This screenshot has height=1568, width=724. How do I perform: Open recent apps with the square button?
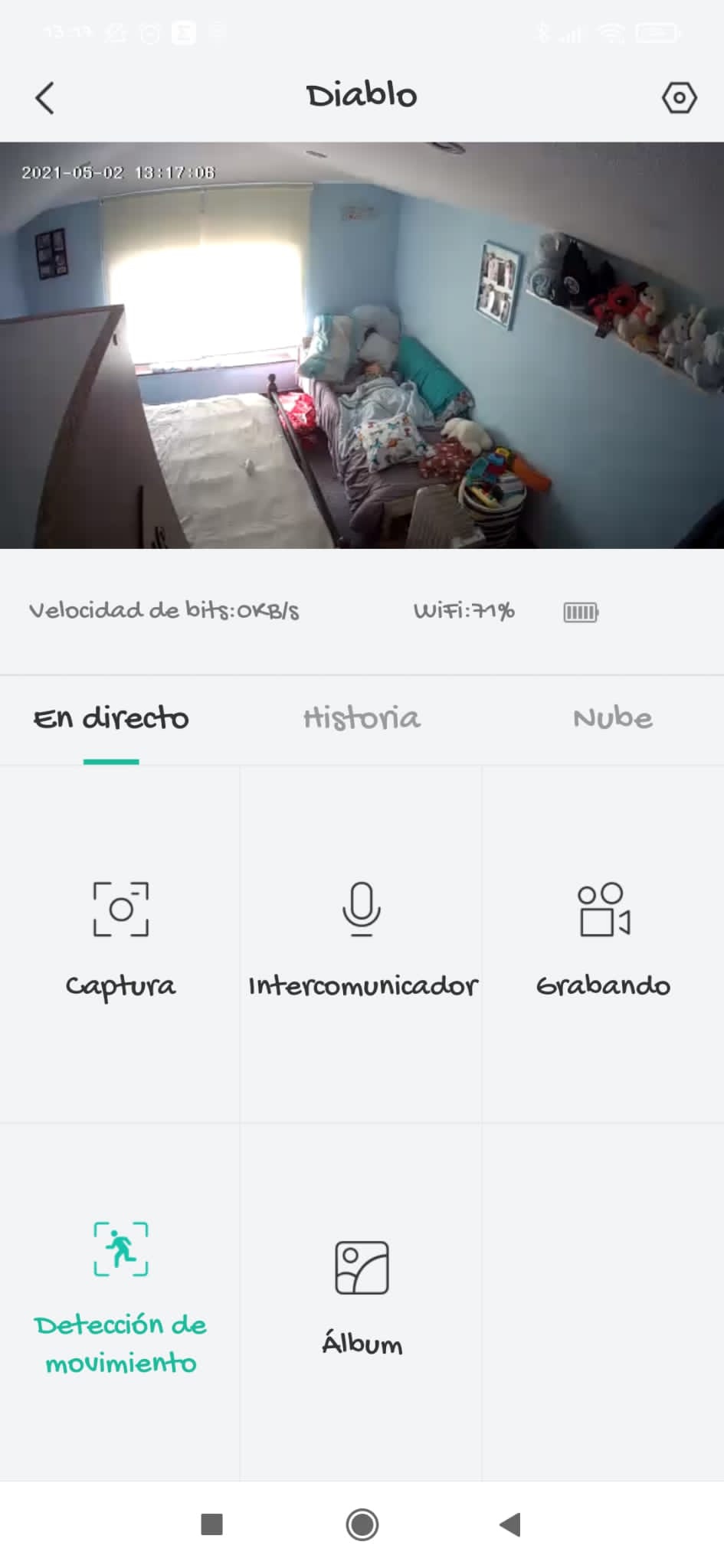tap(211, 1524)
